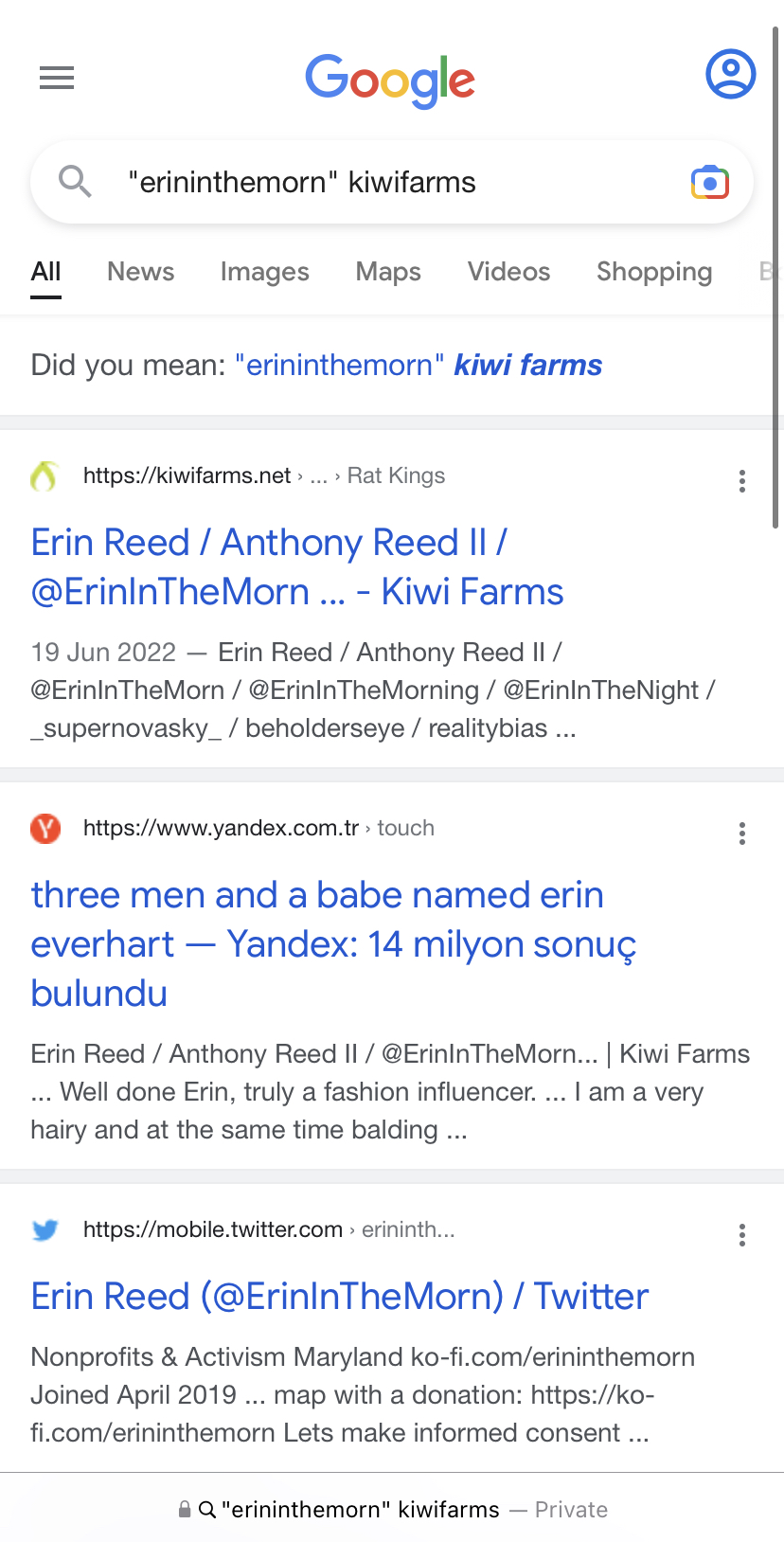This screenshot has height=1542, width=784.
Task: Open options for the mobile.twitter.com result
Action: pyautogui.click(x=742, y=1235)
